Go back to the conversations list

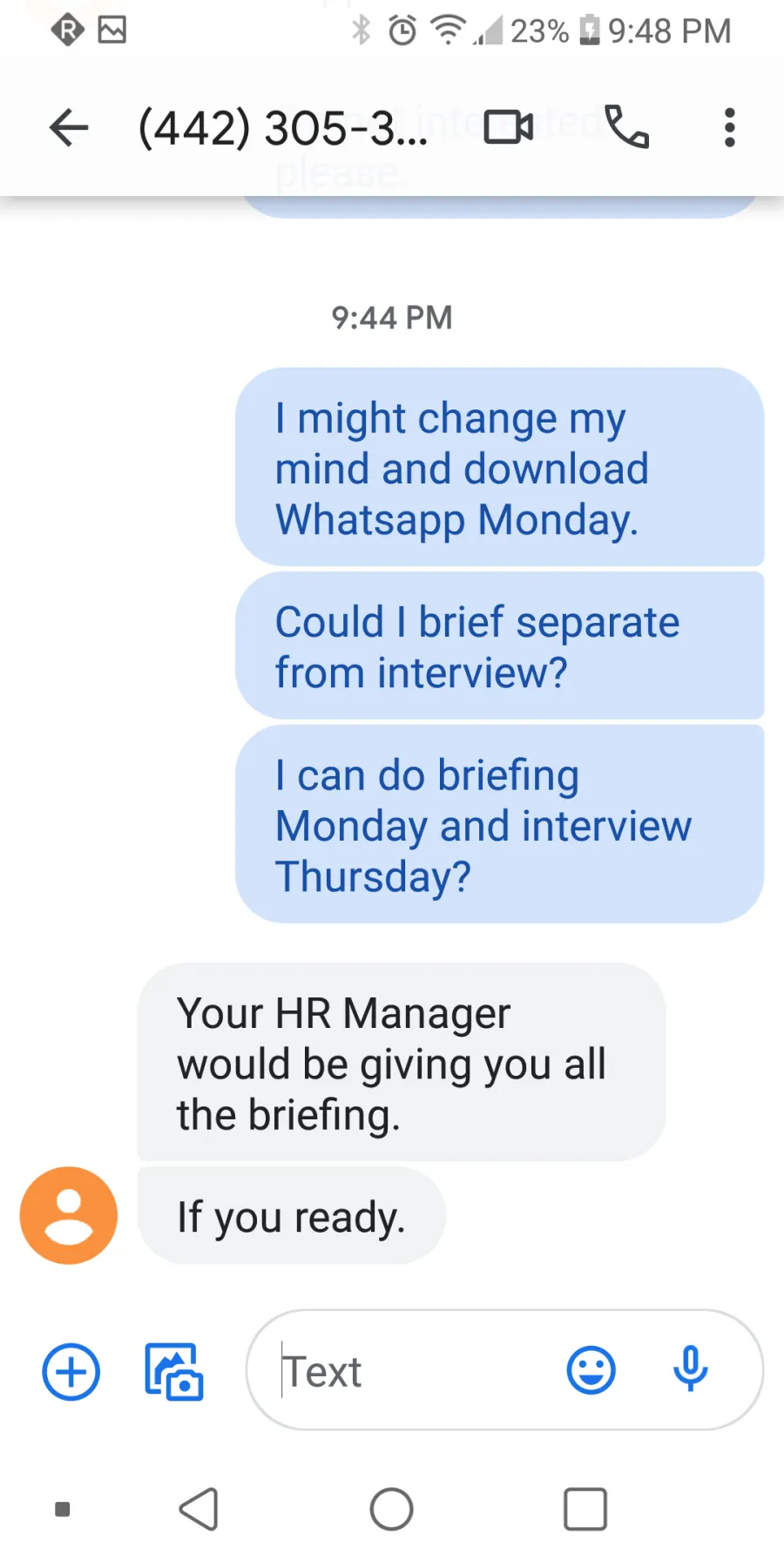click(69, 128)
